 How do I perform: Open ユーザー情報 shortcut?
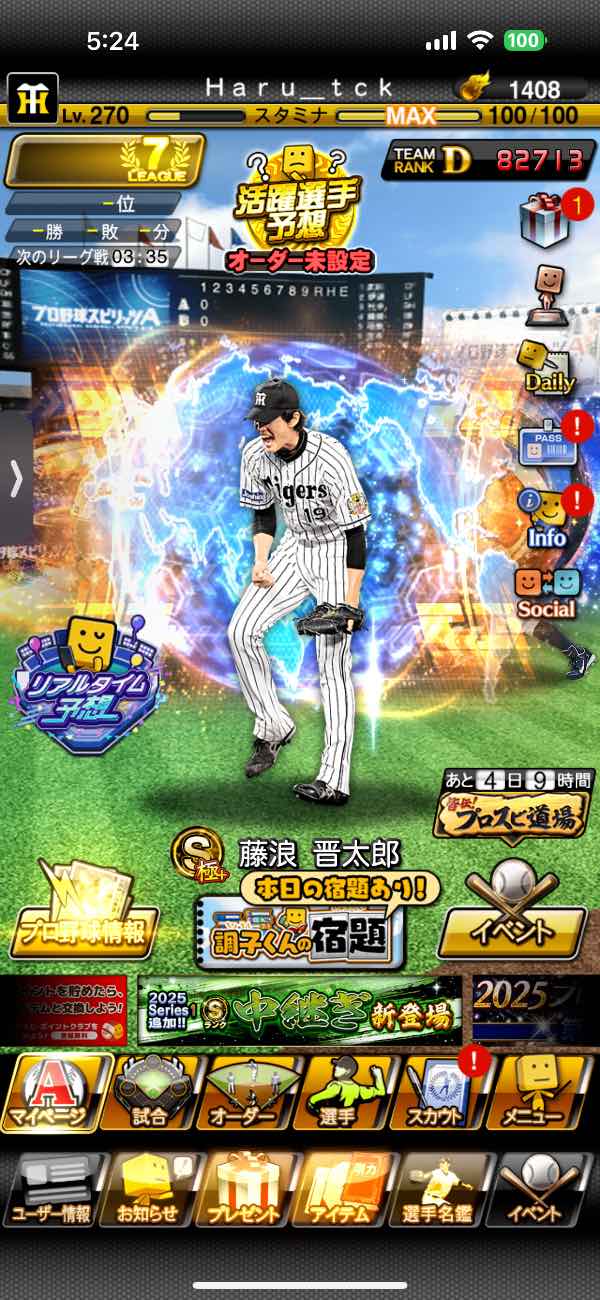[x=54, y=1190]
